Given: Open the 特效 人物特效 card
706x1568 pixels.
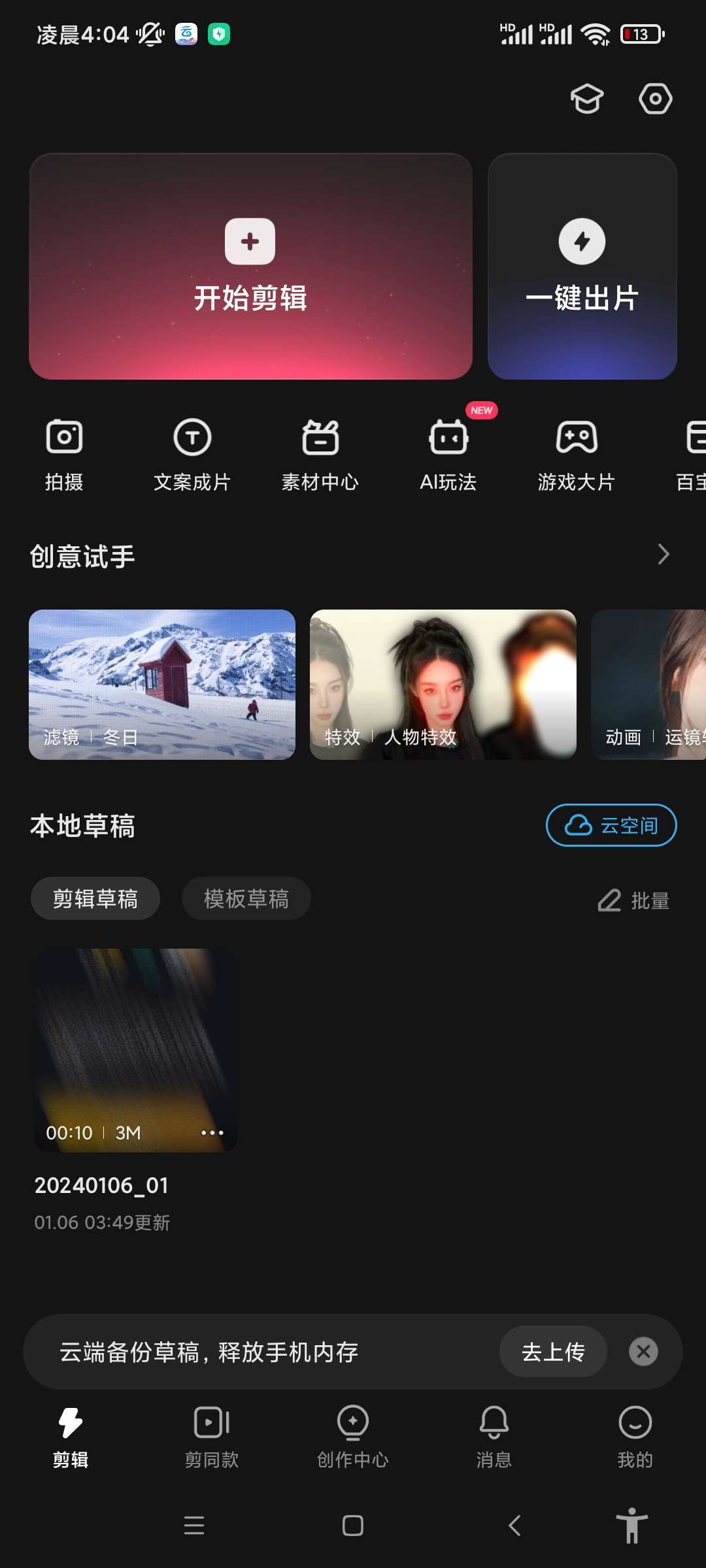Looking at the screenshot, I should [x=443, y=684].
